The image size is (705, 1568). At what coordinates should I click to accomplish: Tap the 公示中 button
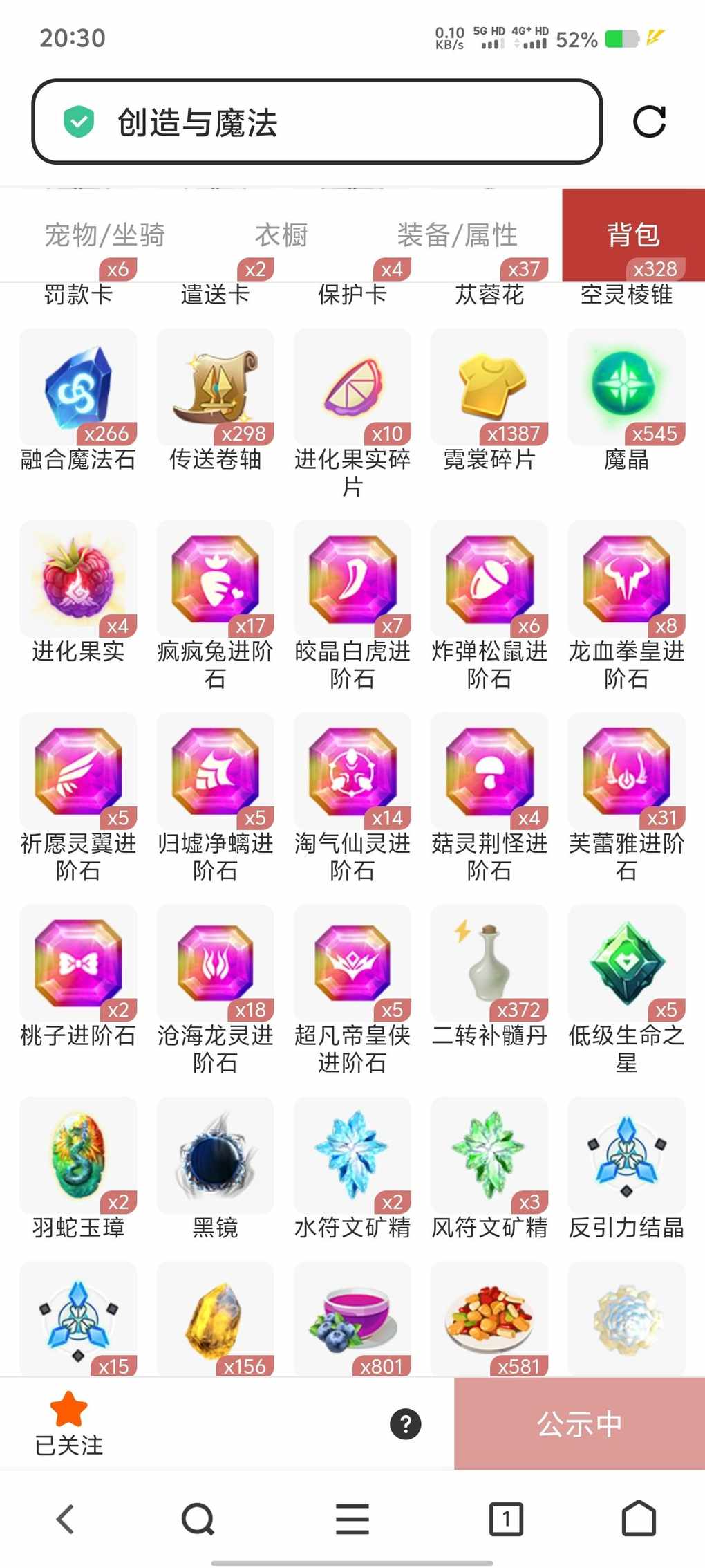pos(579,1424)
